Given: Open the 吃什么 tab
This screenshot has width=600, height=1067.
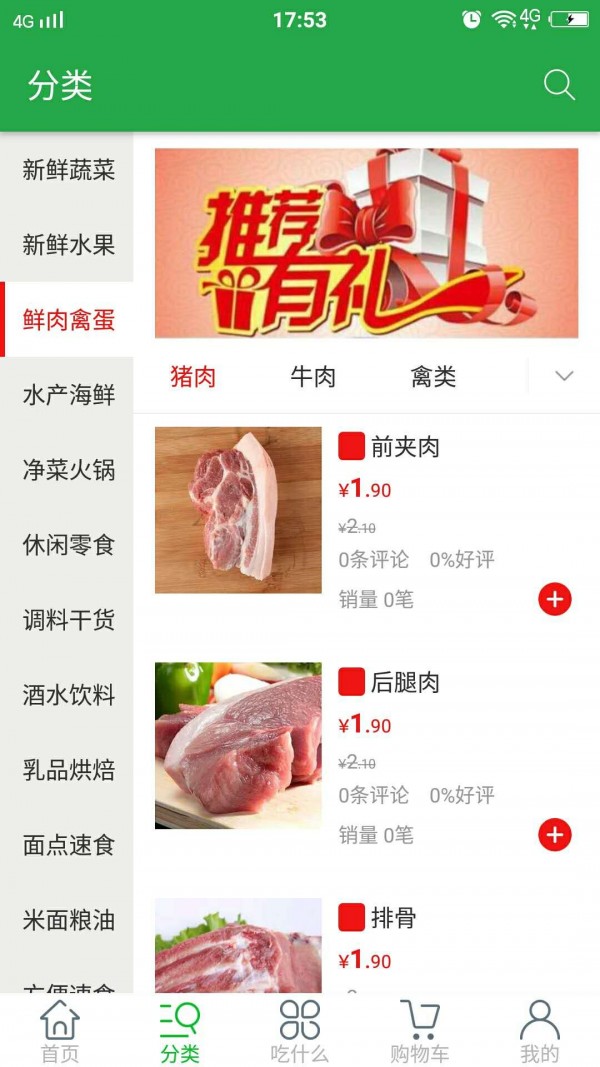Looking at the screenshot, I should (300, 1031).
